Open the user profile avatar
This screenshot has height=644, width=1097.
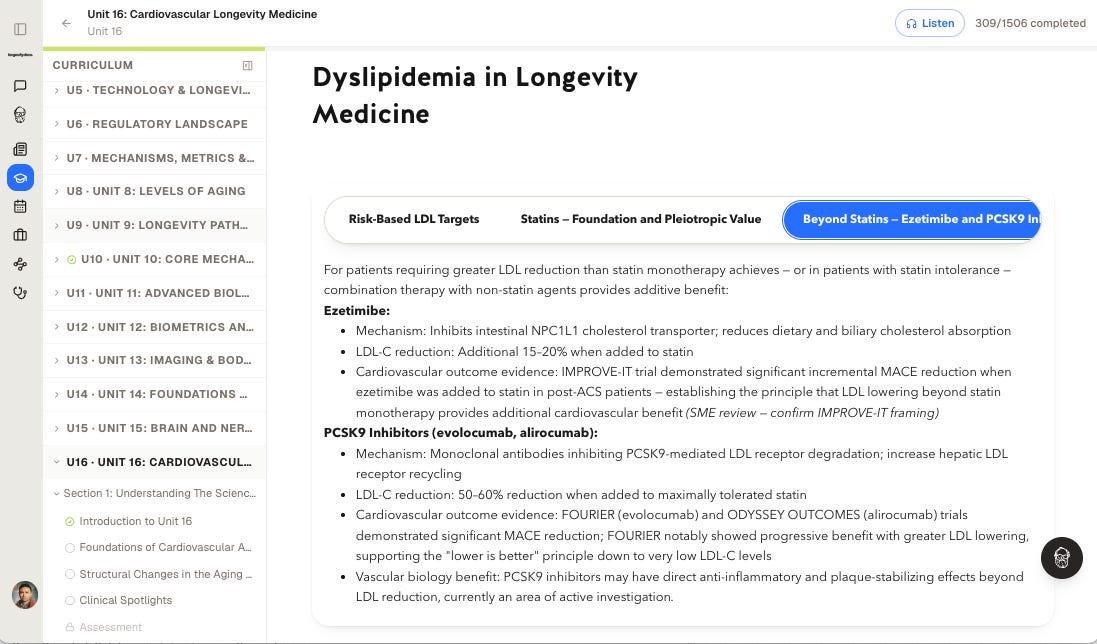click(24, 595)
